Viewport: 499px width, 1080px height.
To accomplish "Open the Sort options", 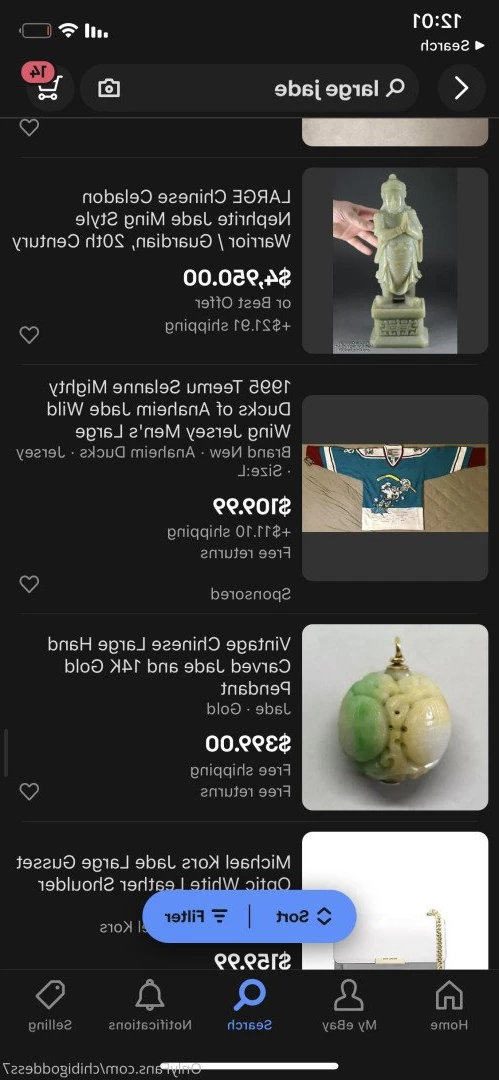I will [x=304, y=917].
